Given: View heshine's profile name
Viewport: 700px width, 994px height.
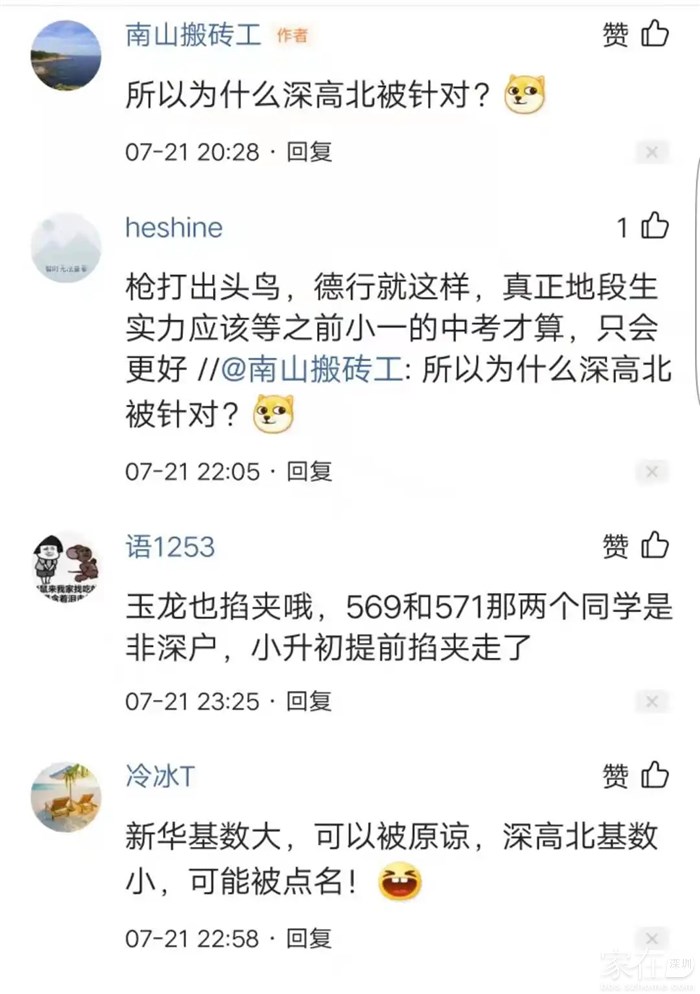Looking at the screenshot, I should click(173, 228).
